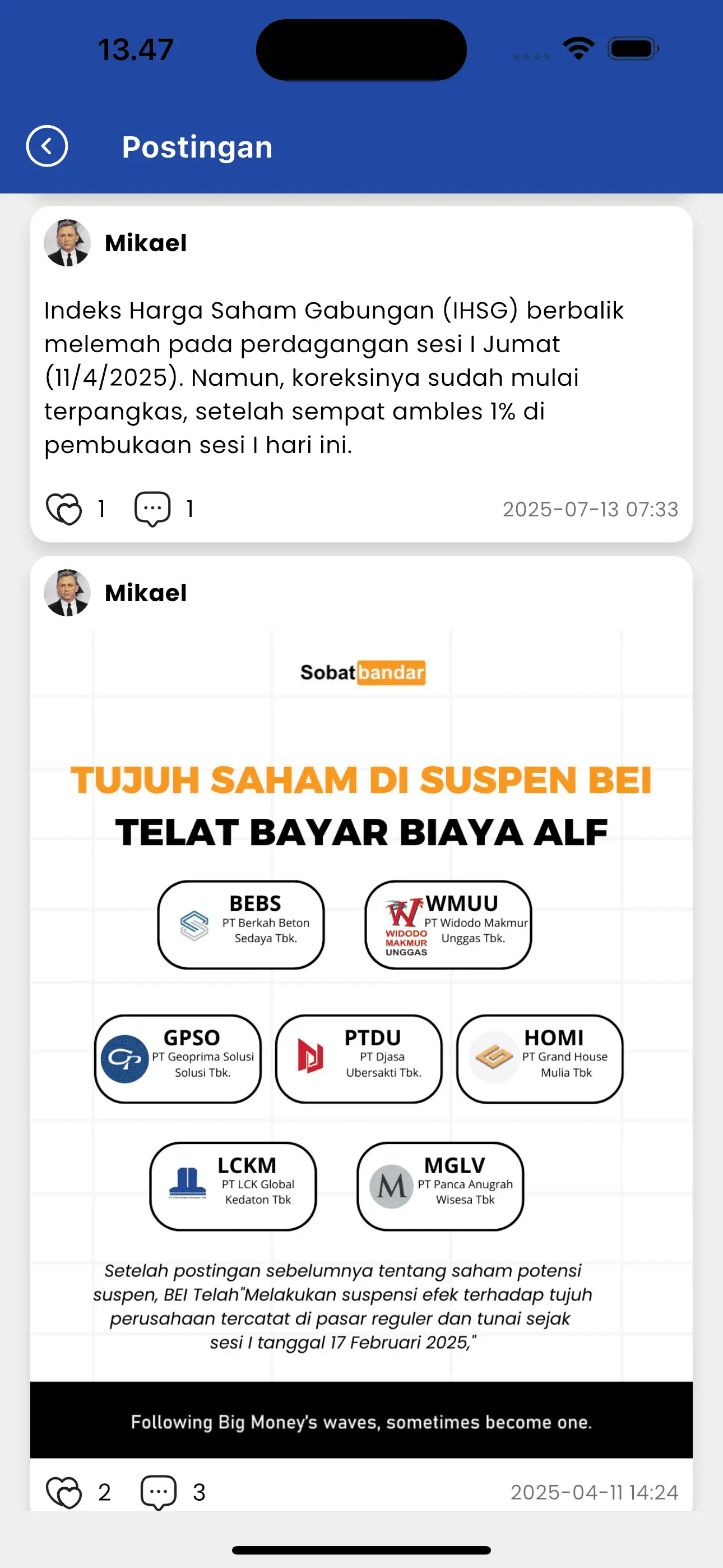Image resolution: width=723 pixels, height=1568 pixels.
Task: View Mikael's avatar on the IHSG post
Action: tap(67, 243)
